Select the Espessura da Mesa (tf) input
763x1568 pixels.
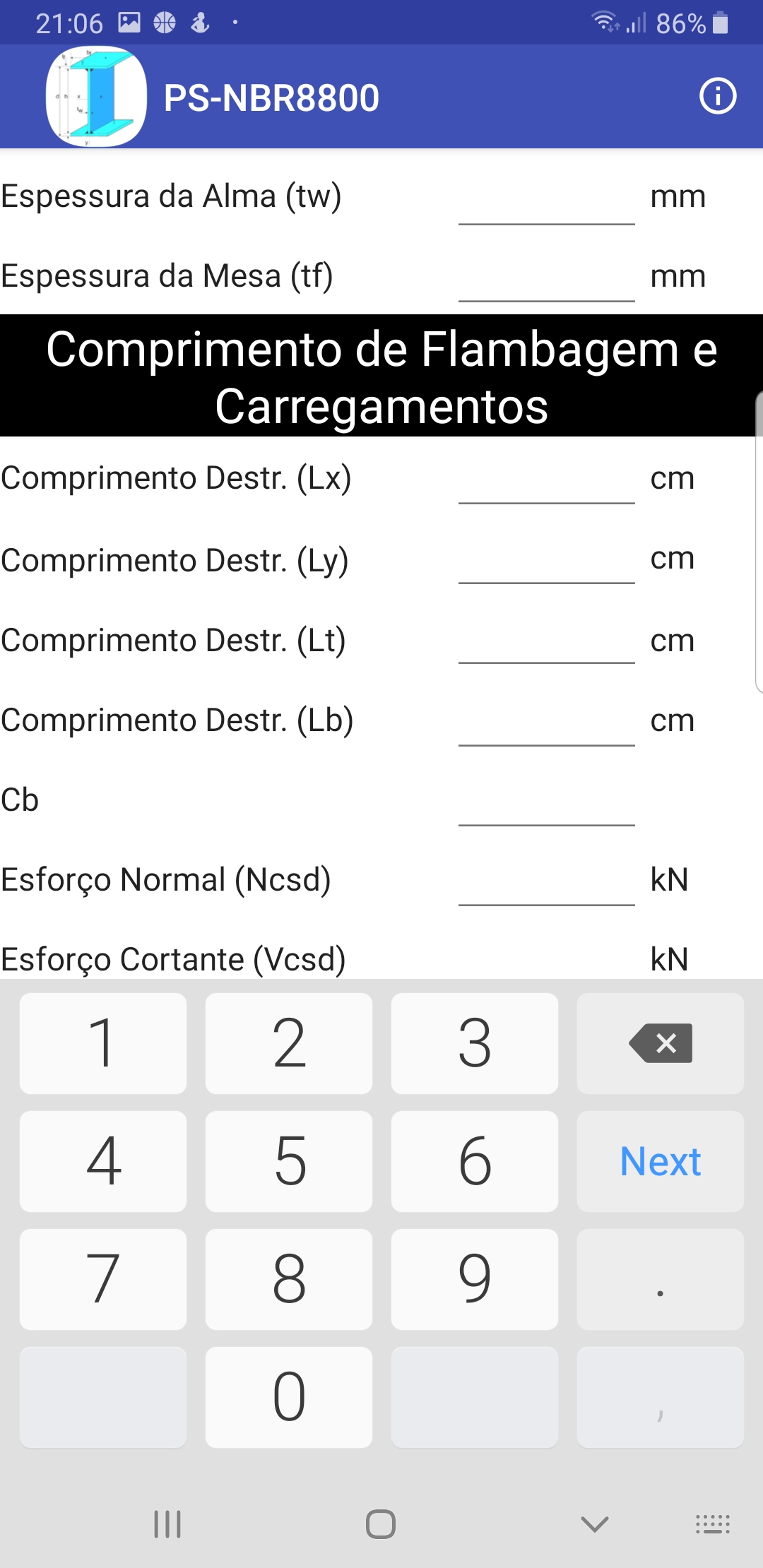click(x=546, y=276)
